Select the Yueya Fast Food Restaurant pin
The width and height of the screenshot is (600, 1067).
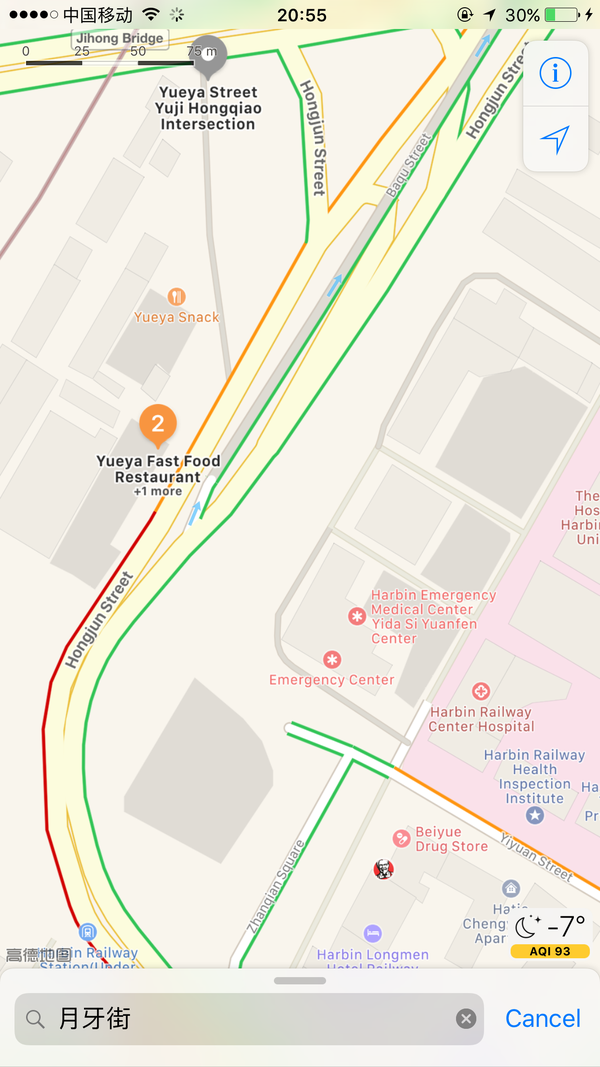click(158, 425)
